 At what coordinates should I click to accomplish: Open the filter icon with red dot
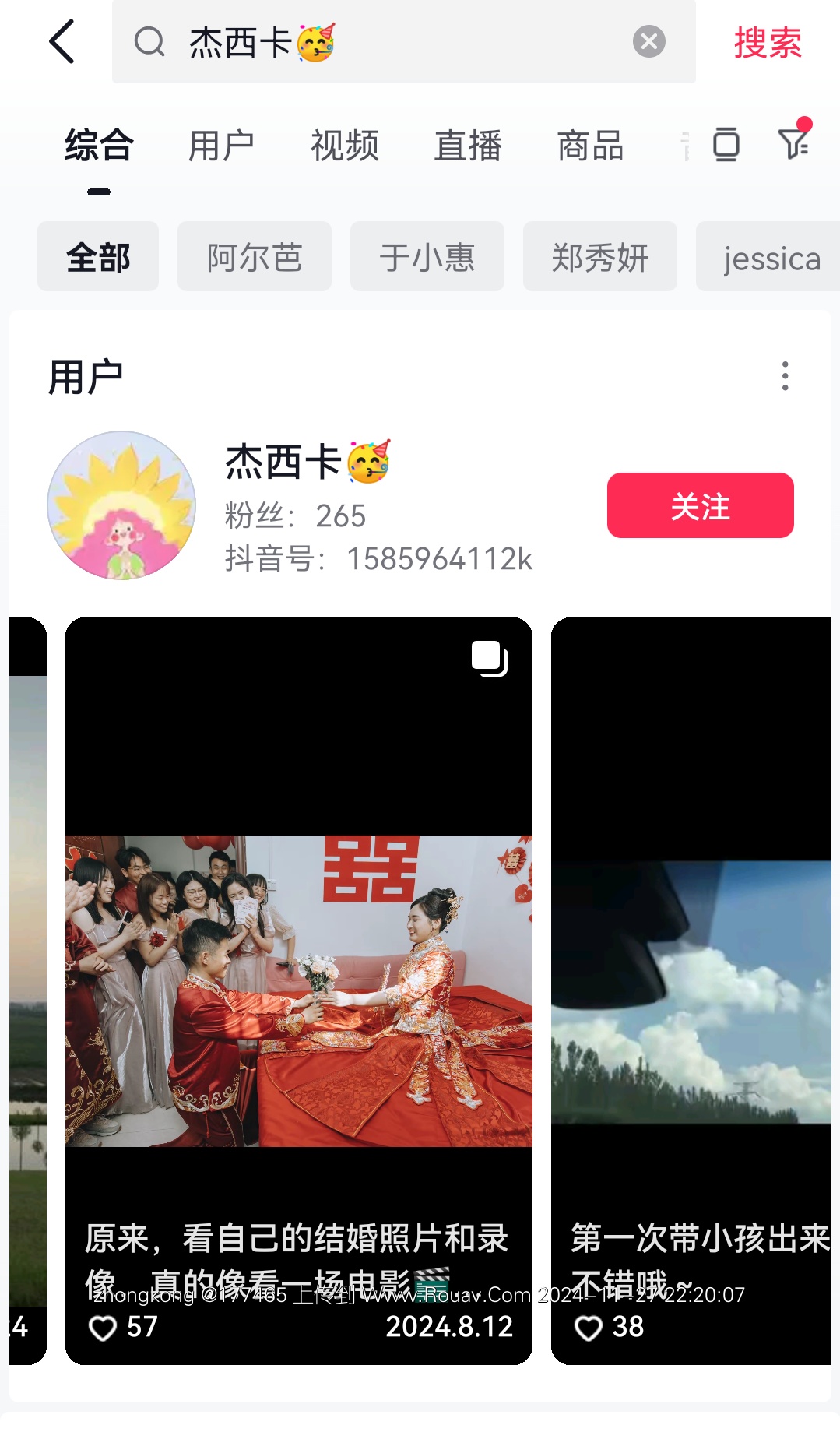coord(794,142)
